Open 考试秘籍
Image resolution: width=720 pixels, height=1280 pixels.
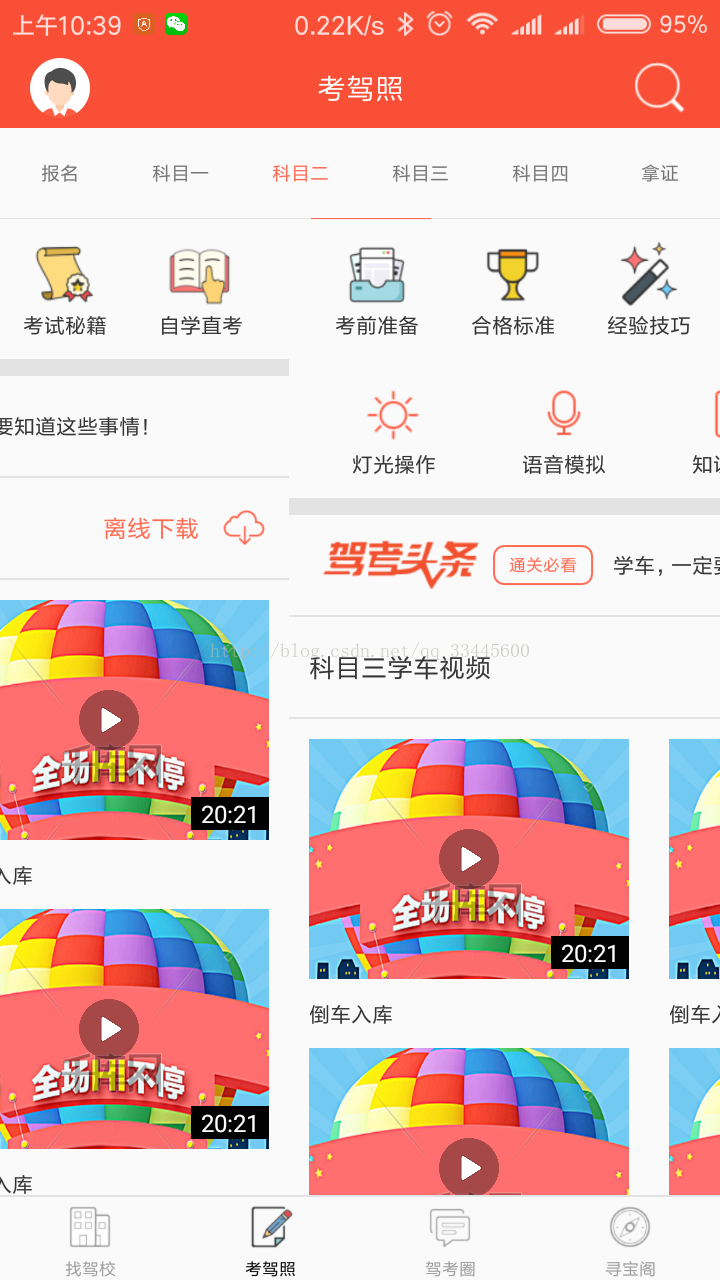click(65, 290)
